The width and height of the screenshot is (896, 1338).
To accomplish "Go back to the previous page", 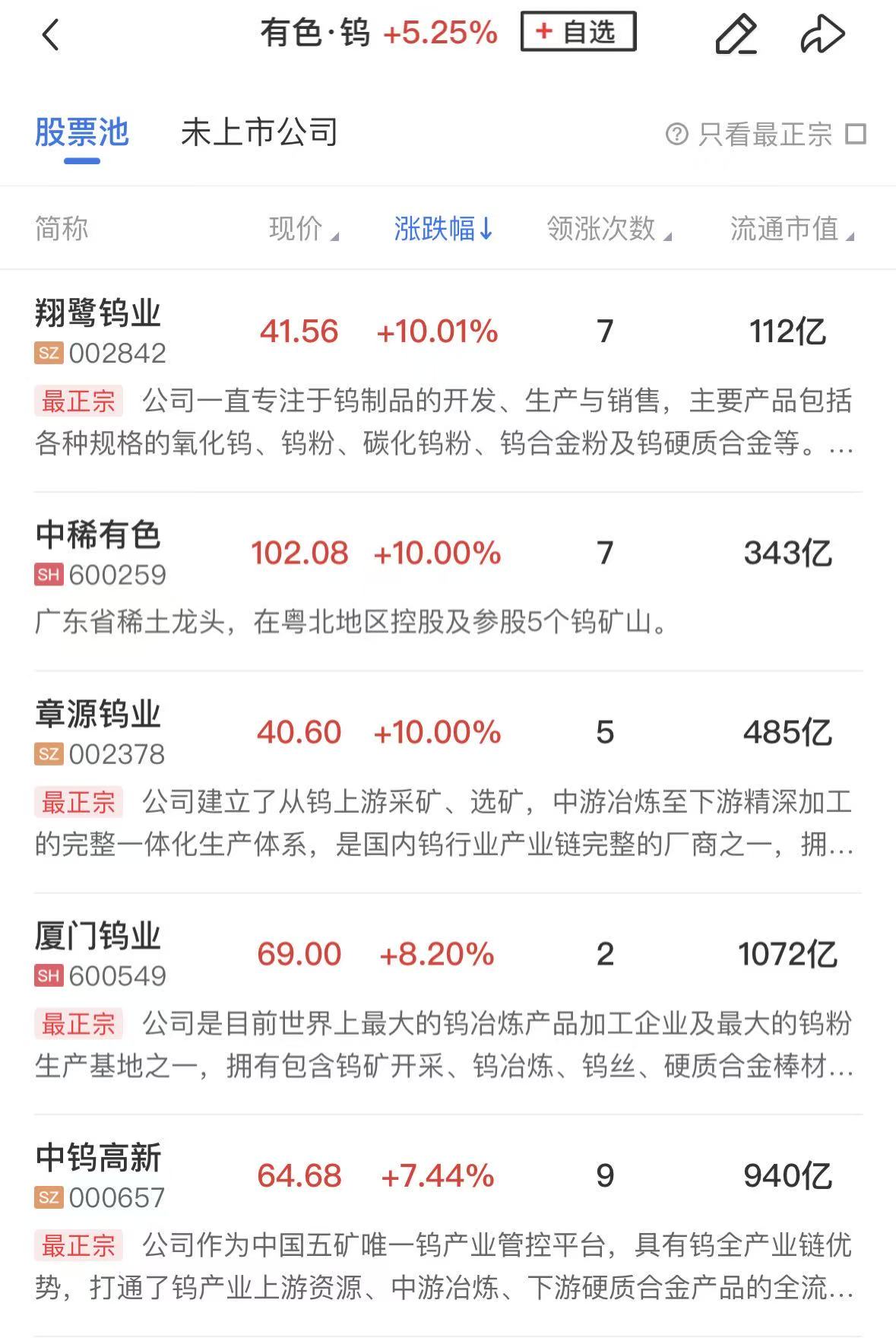I will [x=51, y=35].
